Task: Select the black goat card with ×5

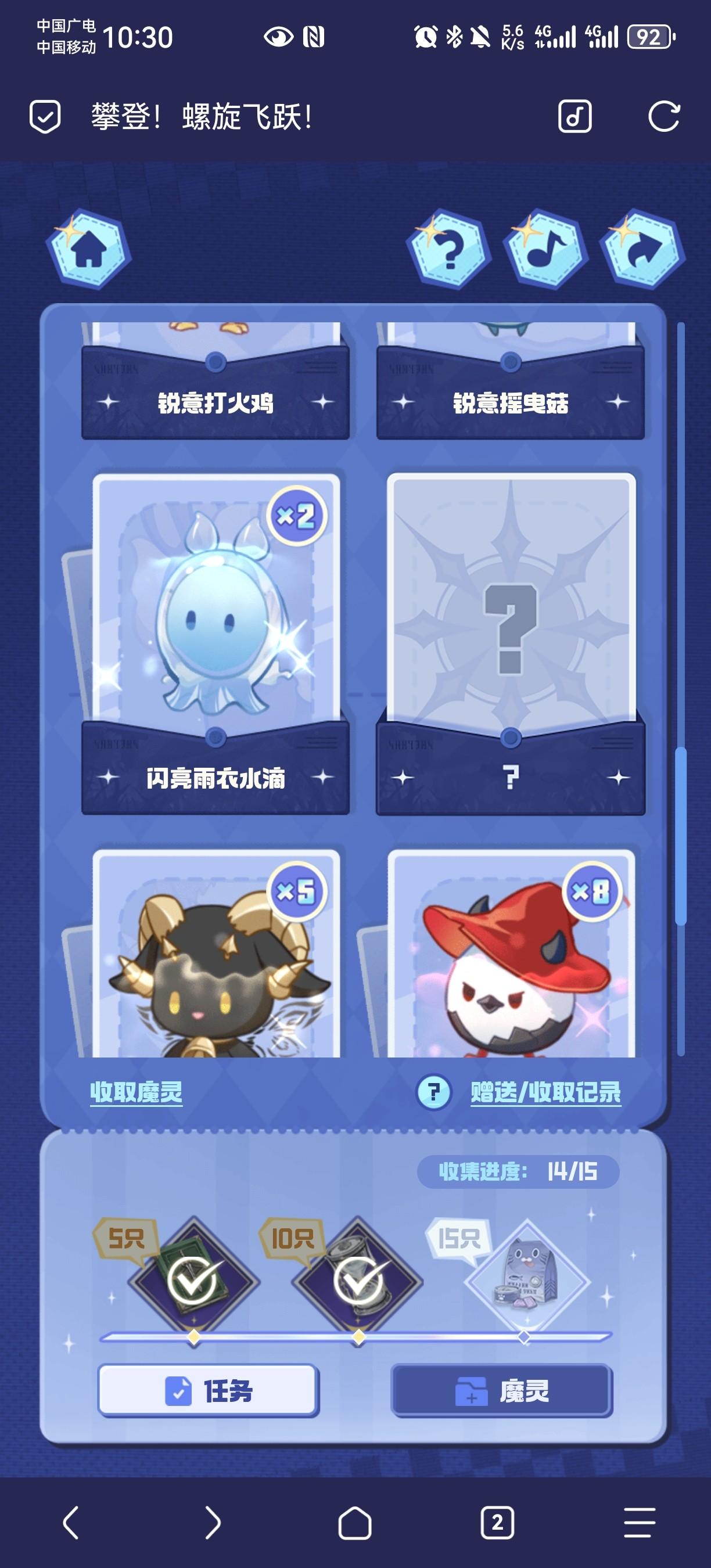Action: click(216, 962)
